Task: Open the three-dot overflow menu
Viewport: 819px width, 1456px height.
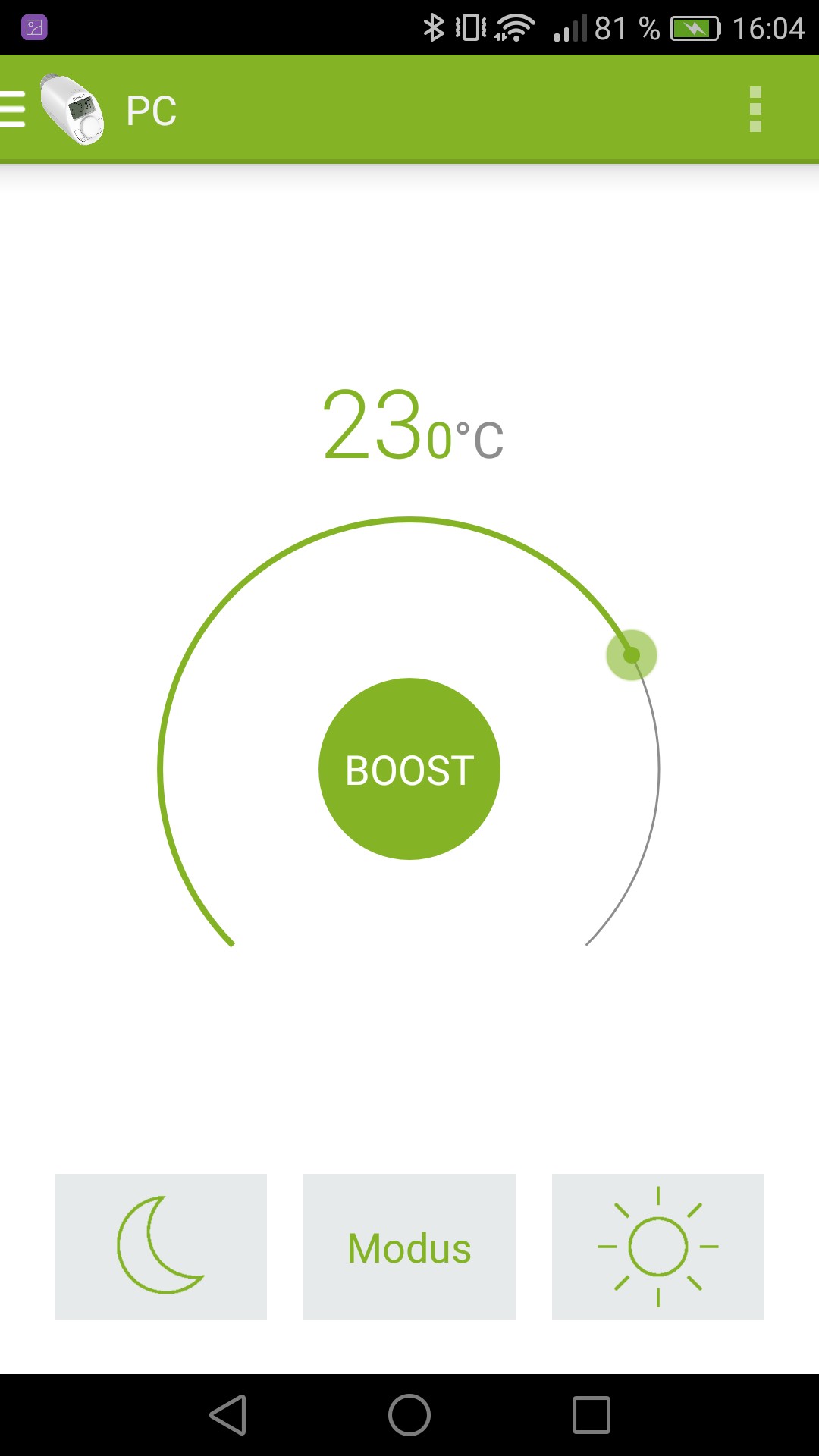Action: [x=755, y=109]
